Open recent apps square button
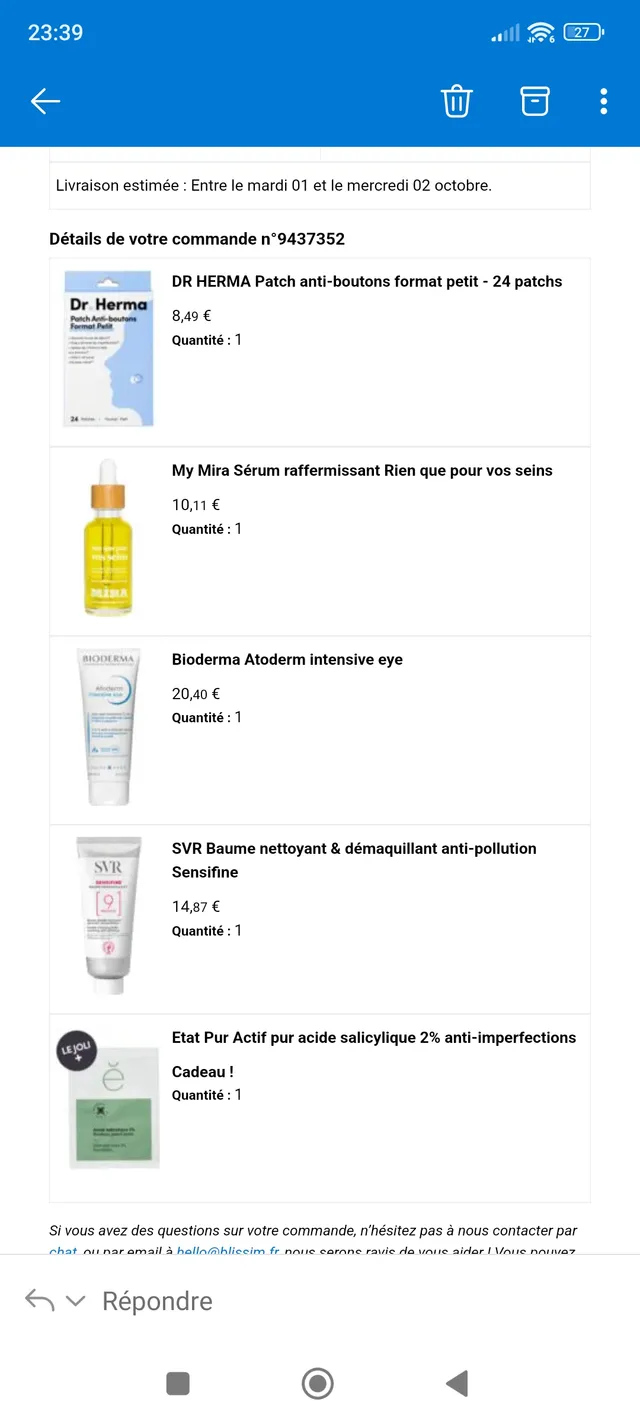Viewport: 640px width, 1422px height. tap(178, 1384)
